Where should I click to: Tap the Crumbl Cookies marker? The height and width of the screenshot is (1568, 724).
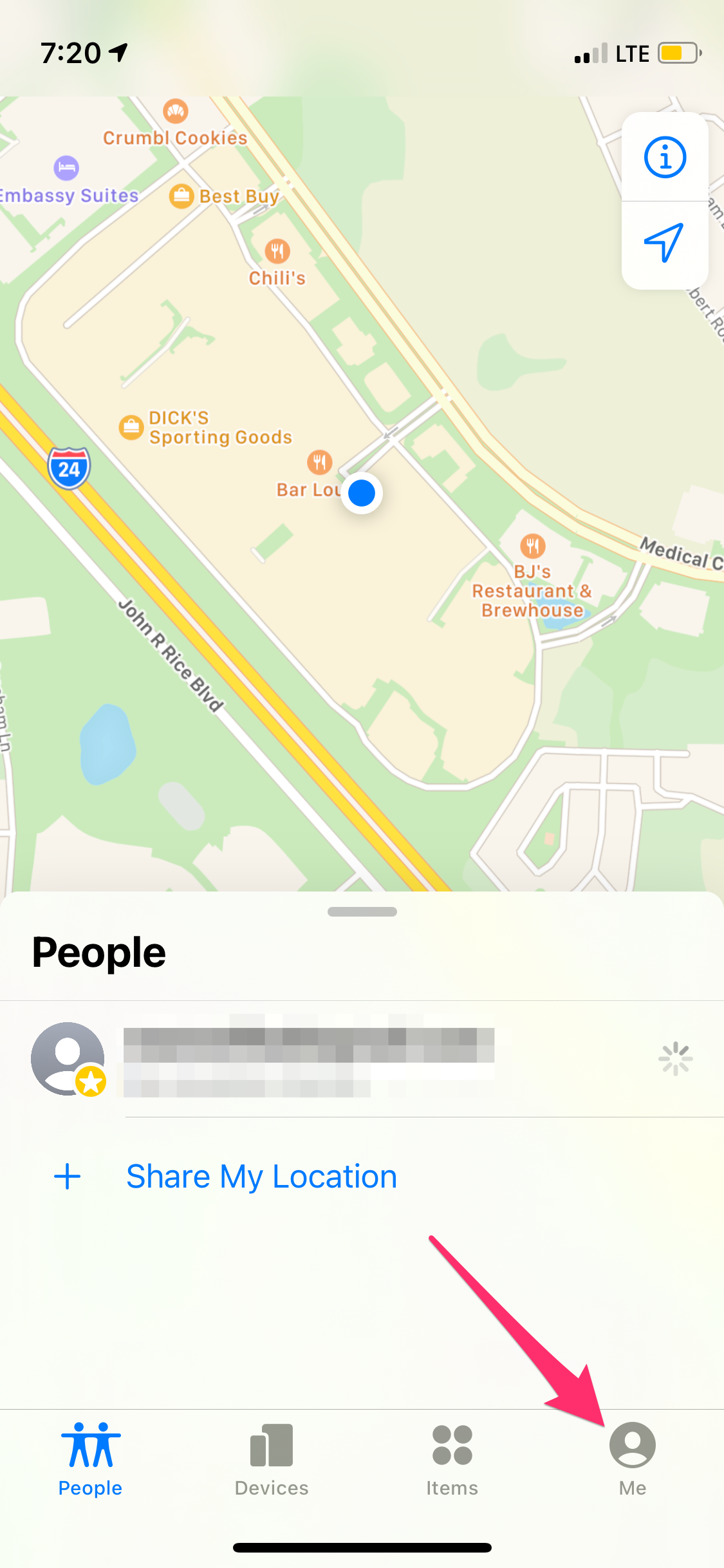(x=176, y=112)
